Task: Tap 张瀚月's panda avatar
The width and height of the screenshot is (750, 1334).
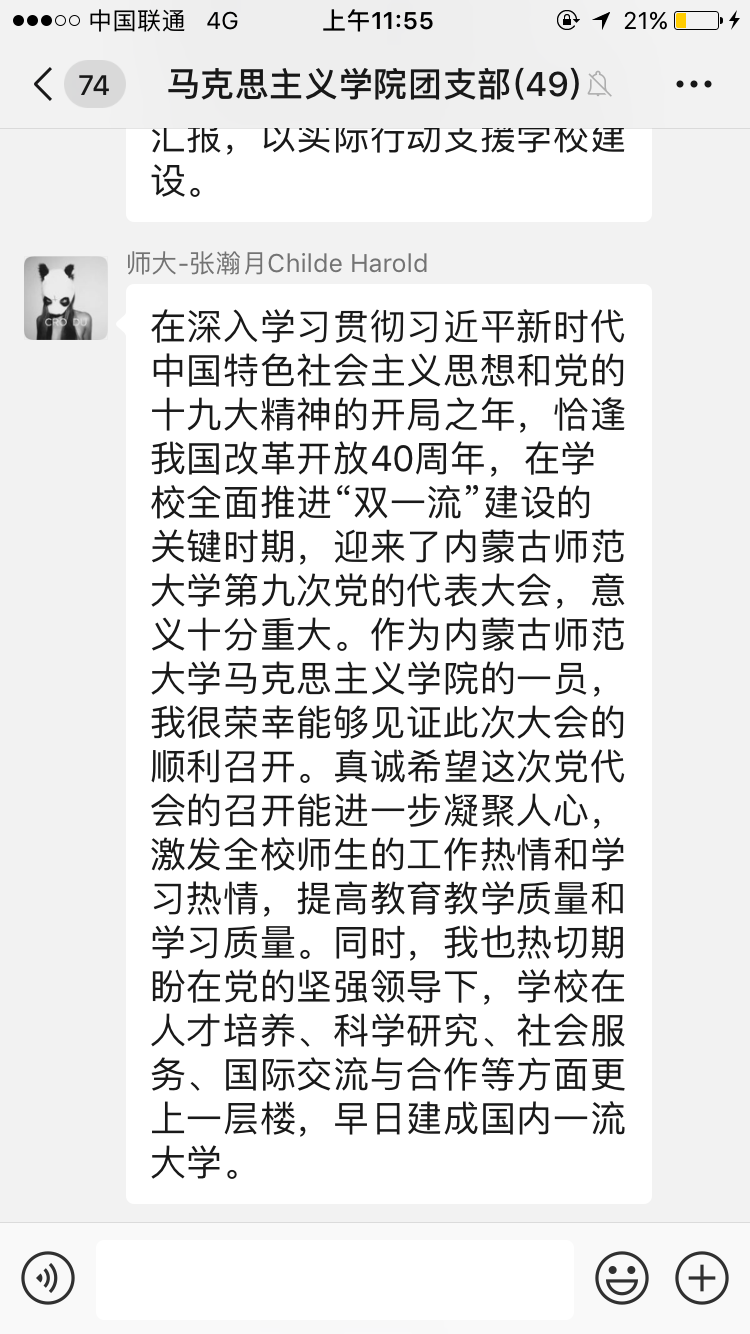Action: [x=66, y=298]
